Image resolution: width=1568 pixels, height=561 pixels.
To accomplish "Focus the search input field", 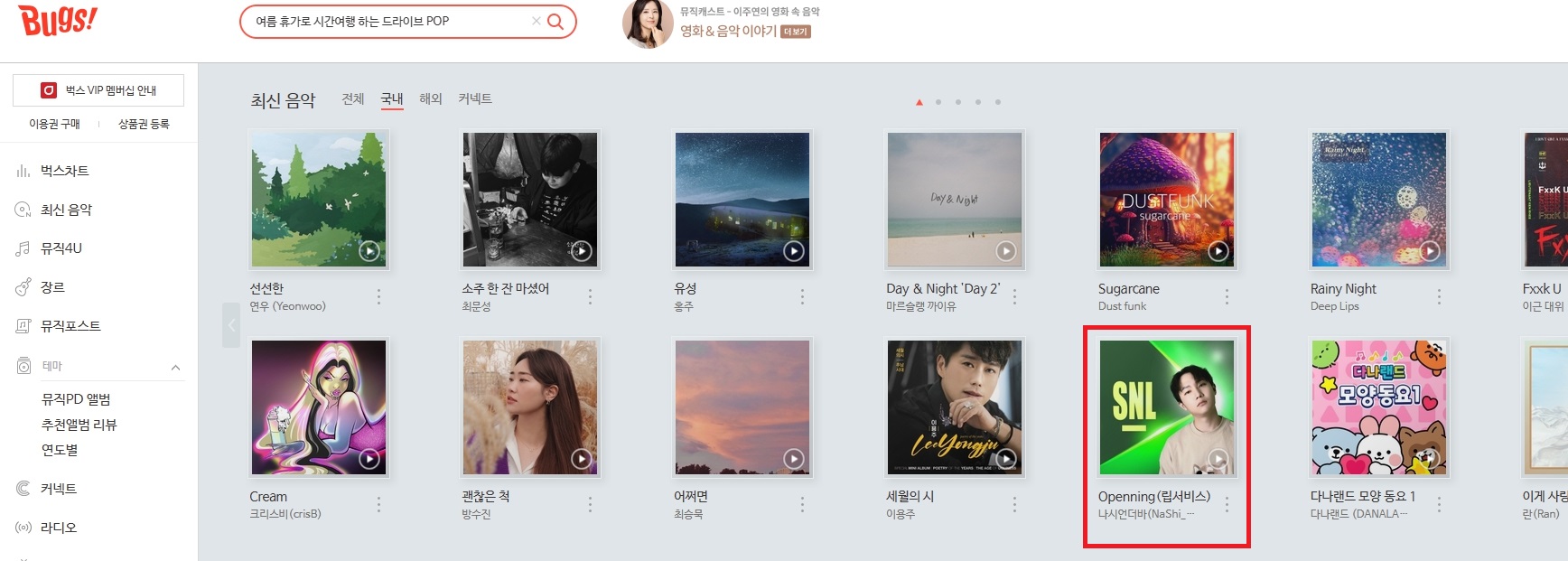I will click(388, 22).
